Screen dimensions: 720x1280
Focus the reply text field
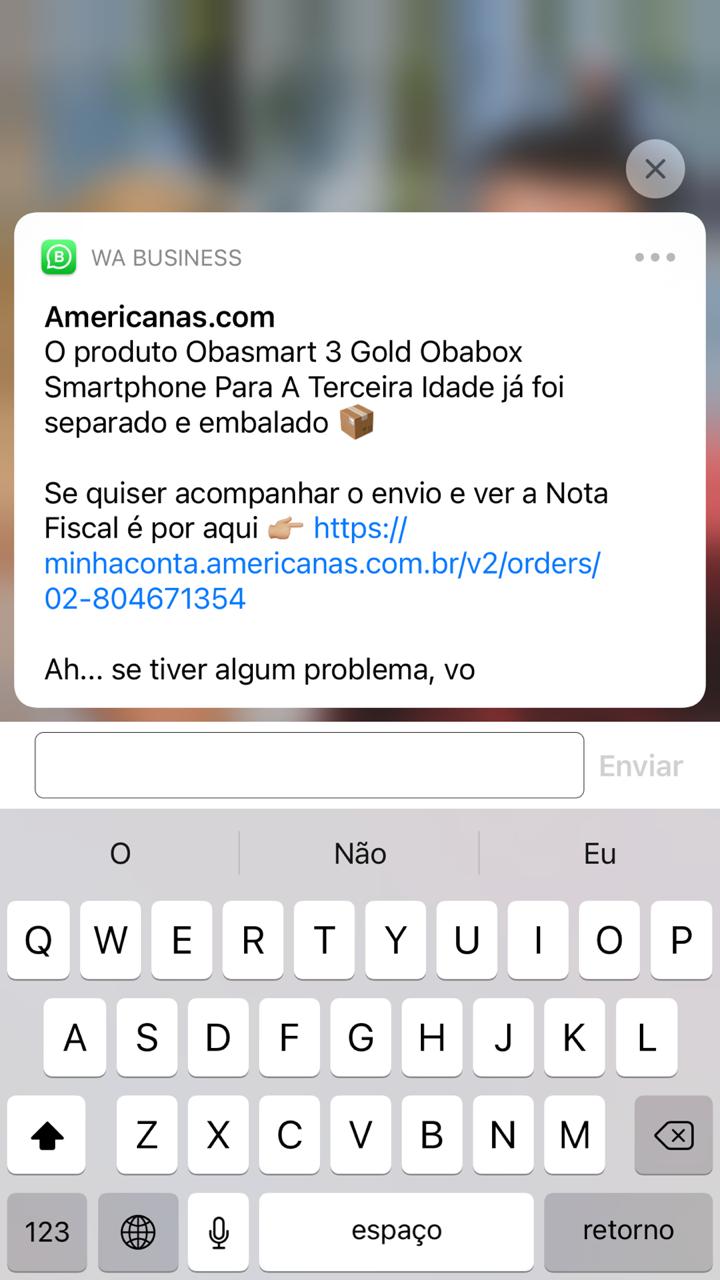(309, 765)
